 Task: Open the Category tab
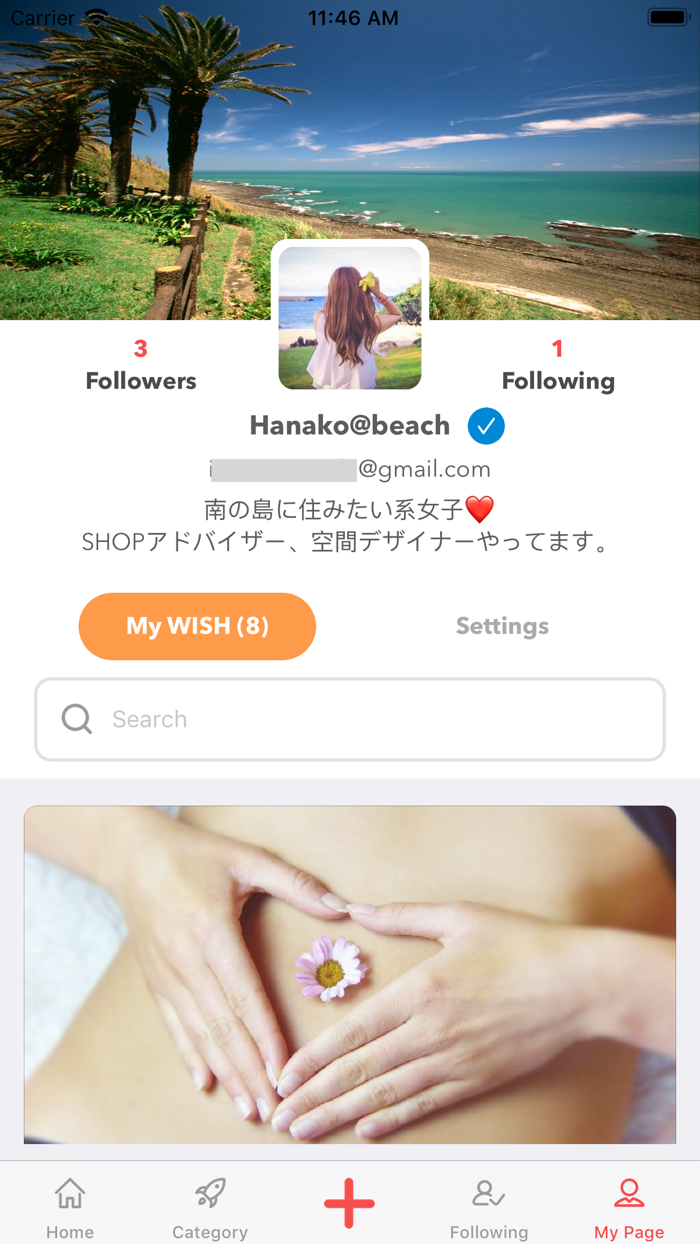pos(210,1207)
